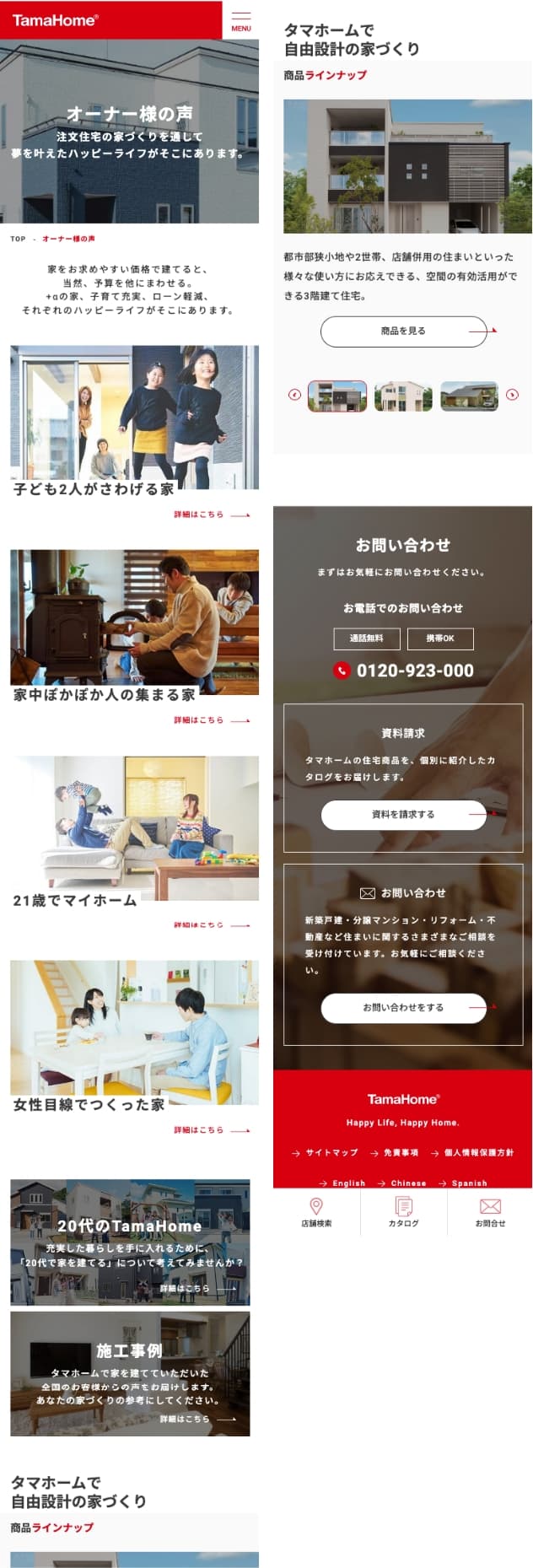The width and height of the screenshot is (533, 1568).
Task: Open details for 21歳でマイホーム
Action: [211, 925]
